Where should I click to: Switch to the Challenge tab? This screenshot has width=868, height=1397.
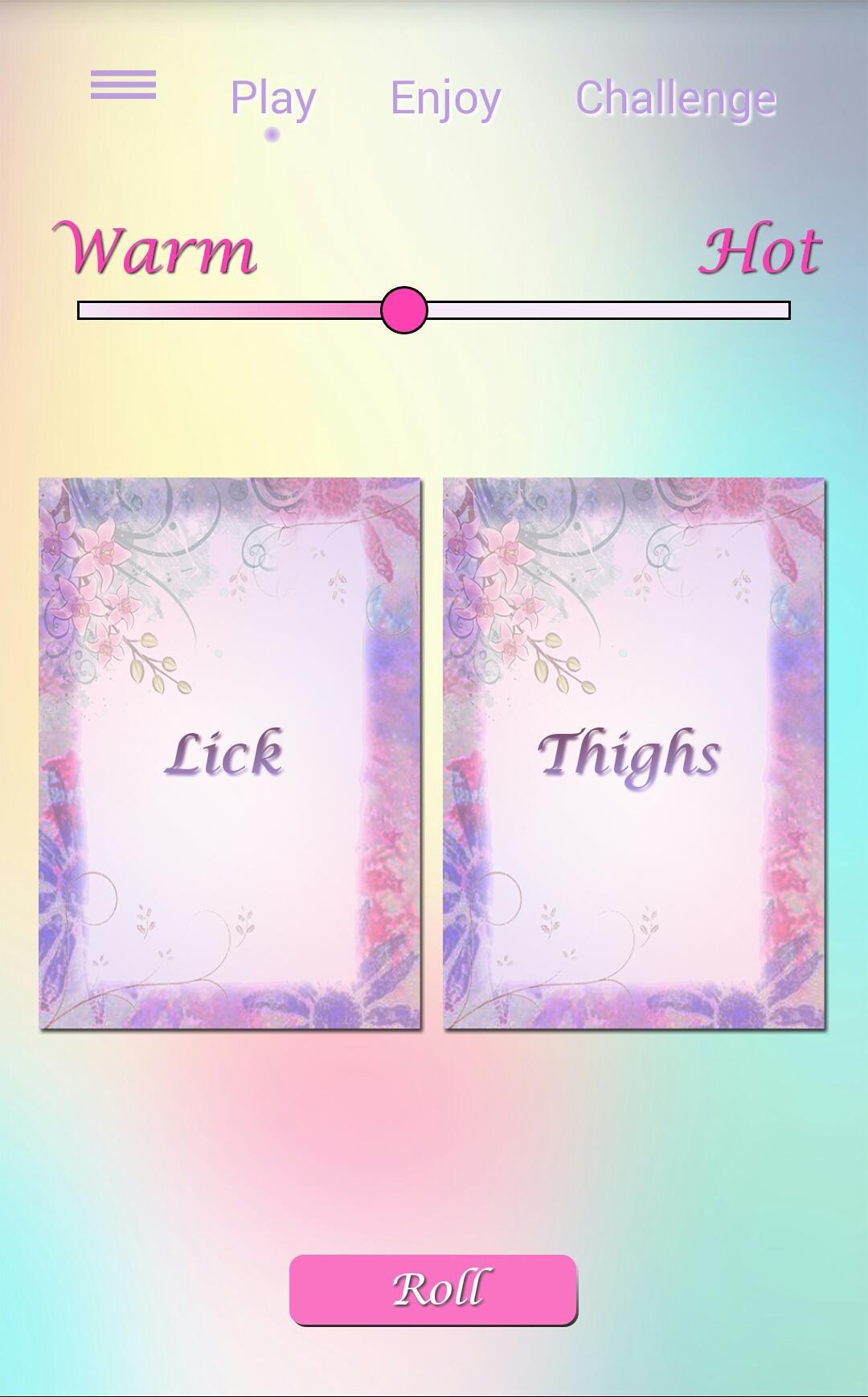click(x=676, y=98)
